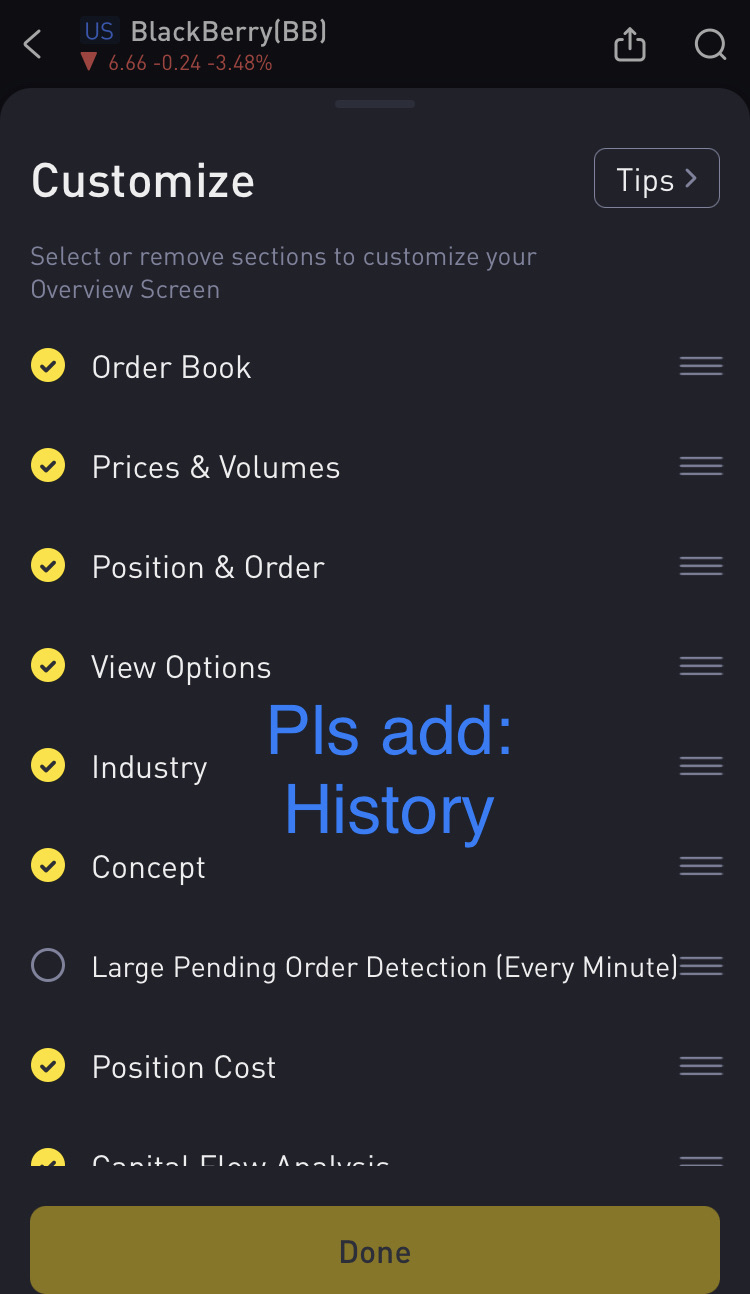Share the BlackBerry stock page
This screenshot has width=750, height=1294.
coord(630,44)
